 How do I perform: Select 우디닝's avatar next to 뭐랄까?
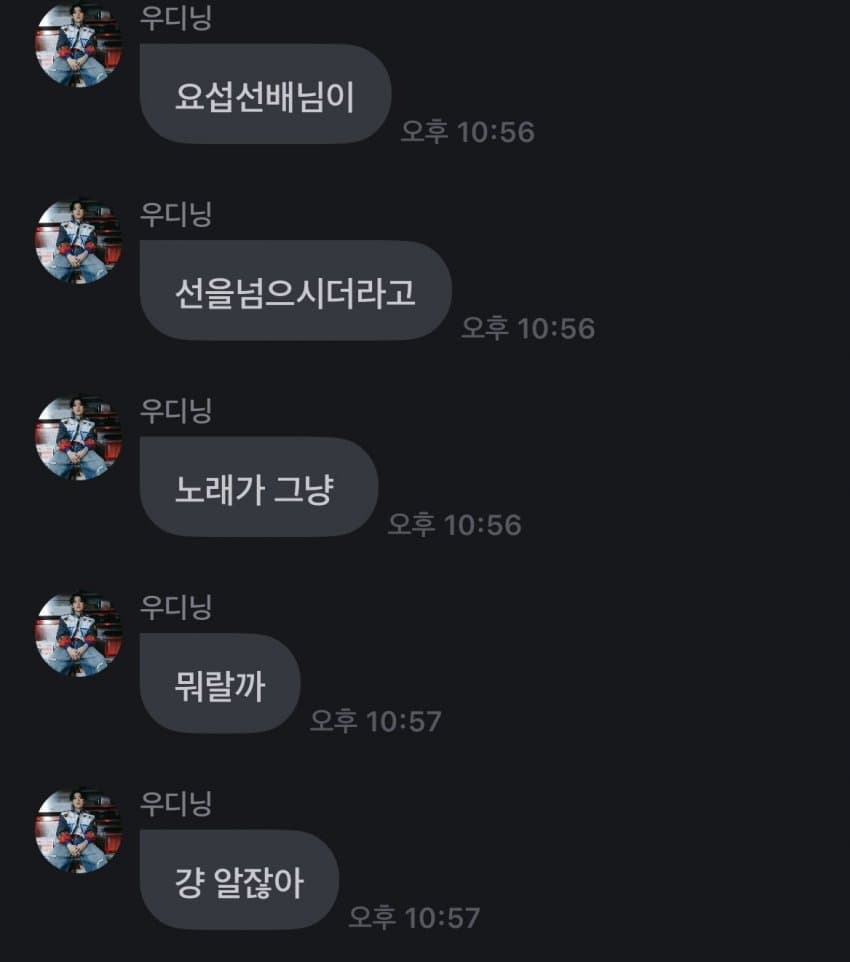pyautogui.click(x=78, y=634)
